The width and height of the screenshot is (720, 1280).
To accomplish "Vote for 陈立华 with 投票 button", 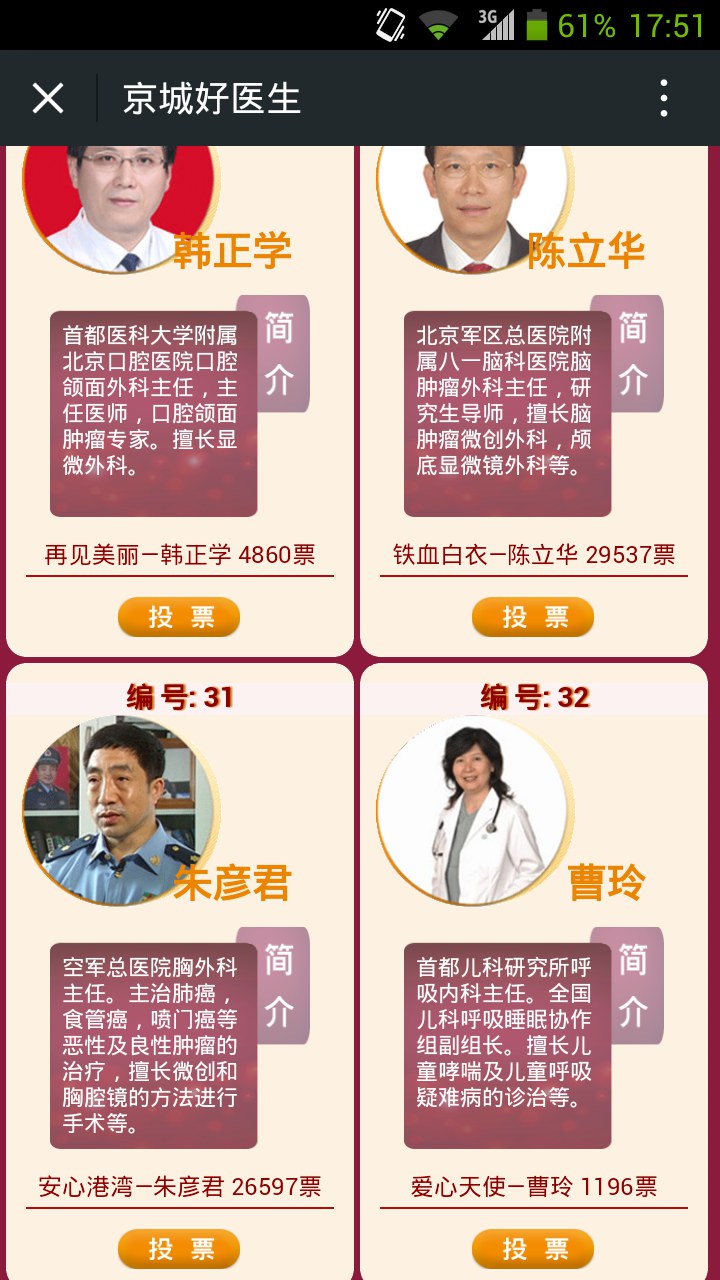I will tap(533, 617).
